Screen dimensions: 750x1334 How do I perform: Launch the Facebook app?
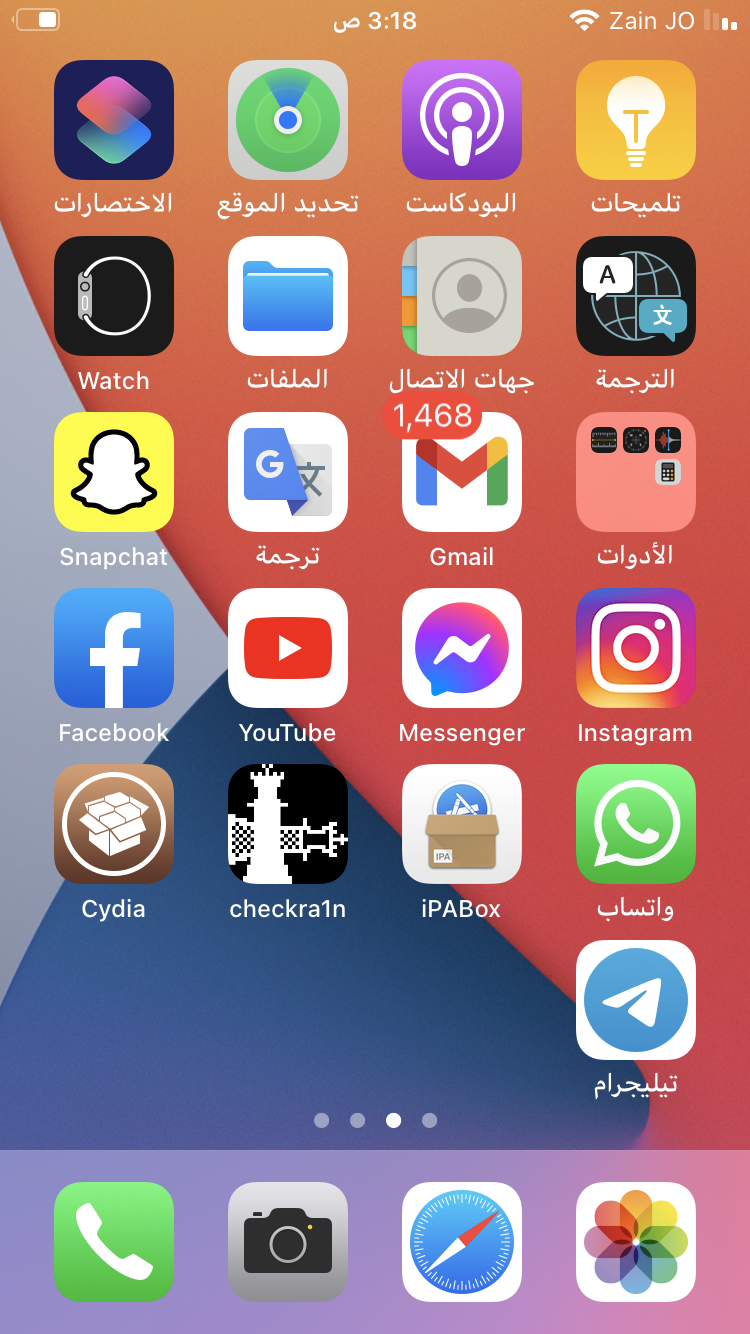coord(114,648)
